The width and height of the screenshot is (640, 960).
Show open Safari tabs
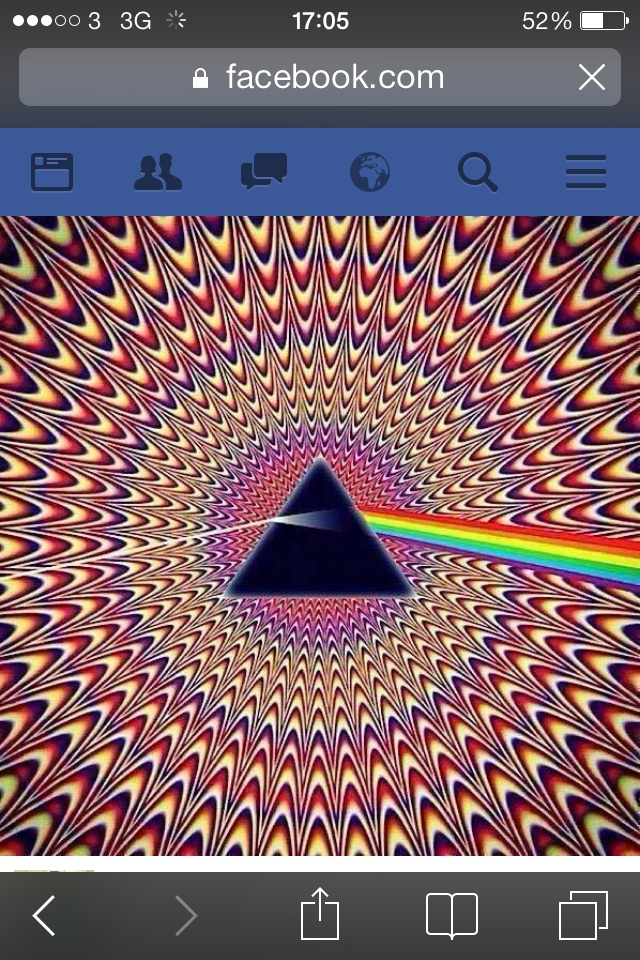pos(583,915)
